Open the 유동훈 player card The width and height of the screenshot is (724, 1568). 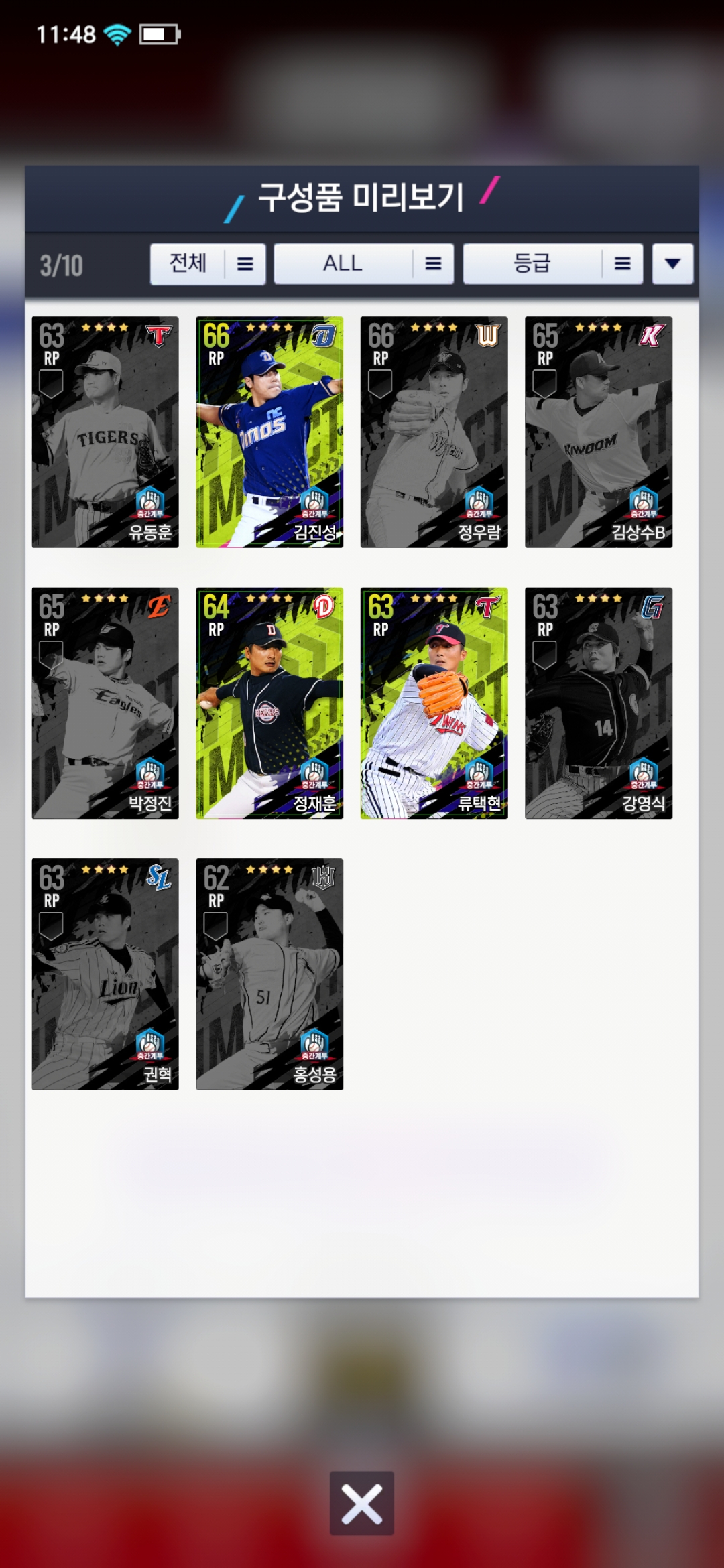click(105, 432)
